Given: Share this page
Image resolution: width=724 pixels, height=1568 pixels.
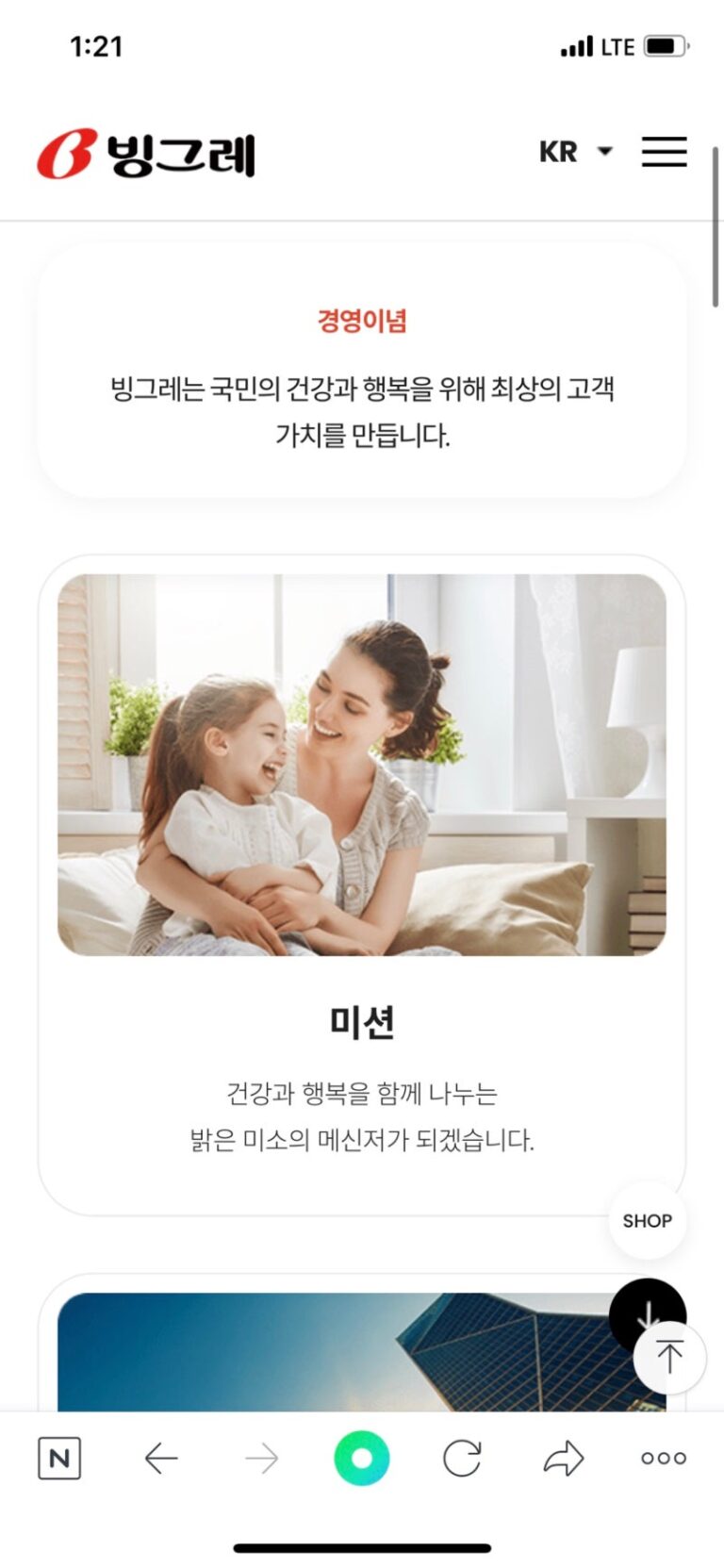Looking at the screenshot, I should pos(564,1459).
